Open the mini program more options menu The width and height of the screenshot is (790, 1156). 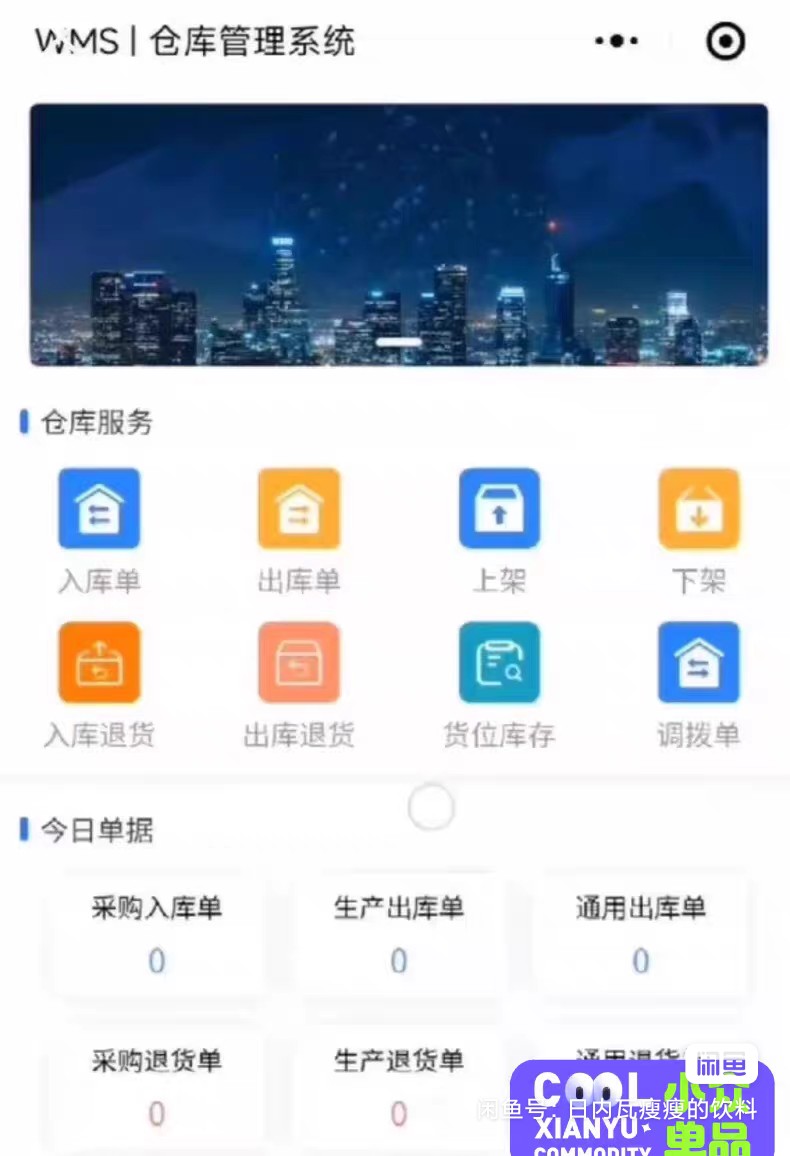(616, 41)
